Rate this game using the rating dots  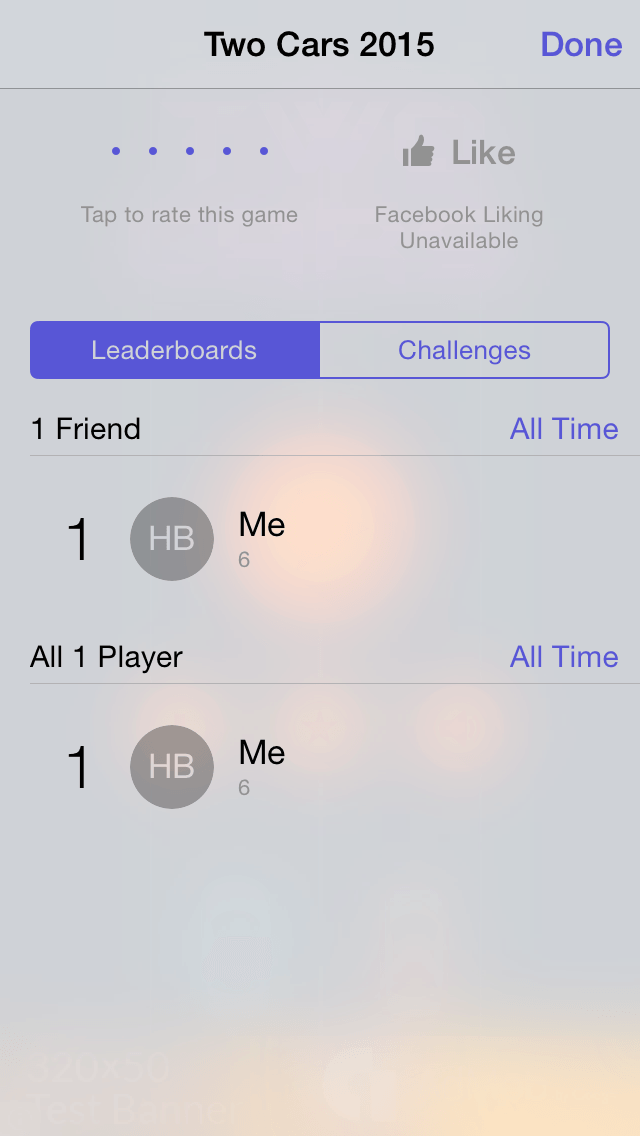(190, 151)
